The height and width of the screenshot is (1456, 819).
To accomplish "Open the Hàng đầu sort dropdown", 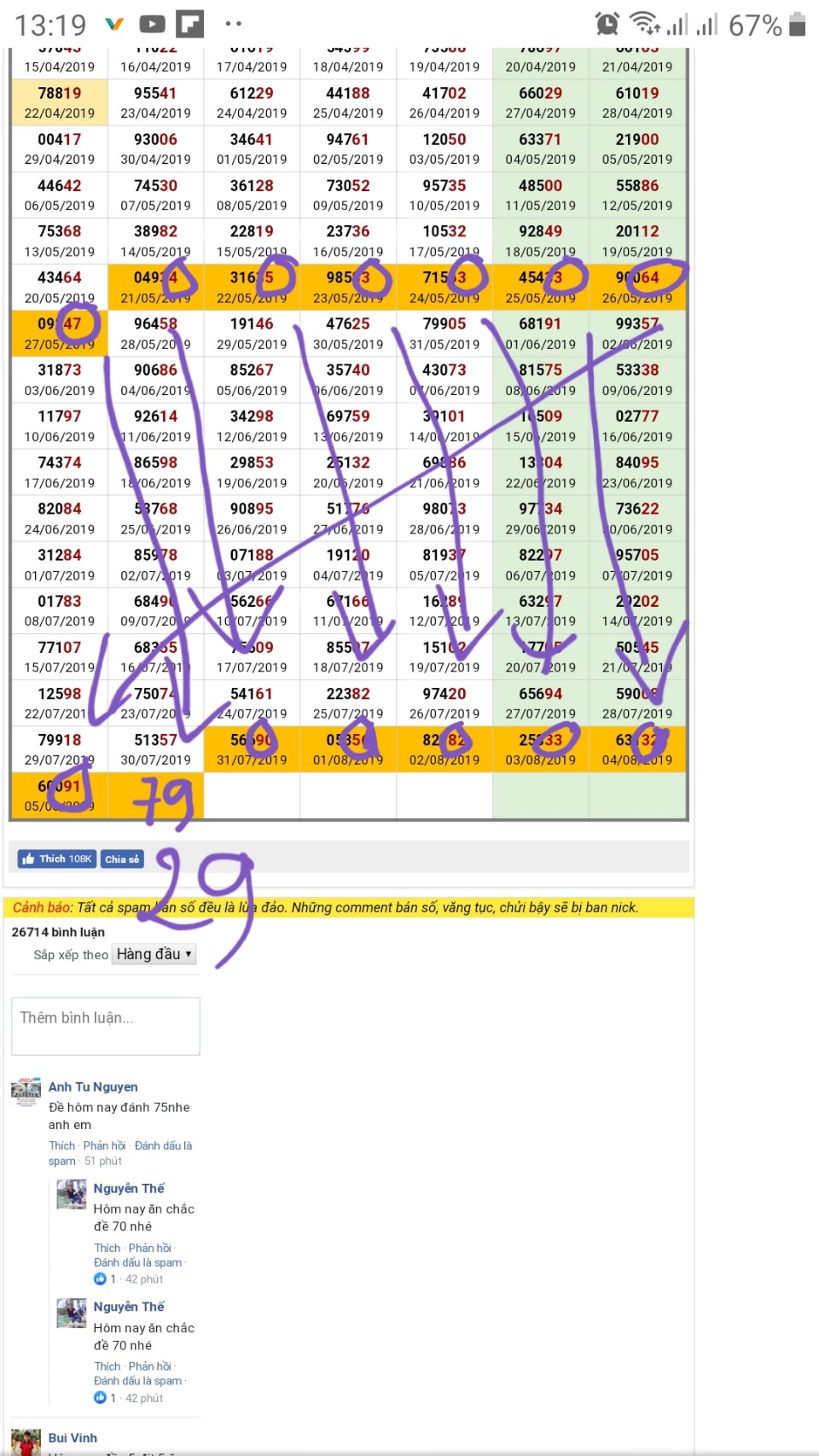I will point(154,954).
